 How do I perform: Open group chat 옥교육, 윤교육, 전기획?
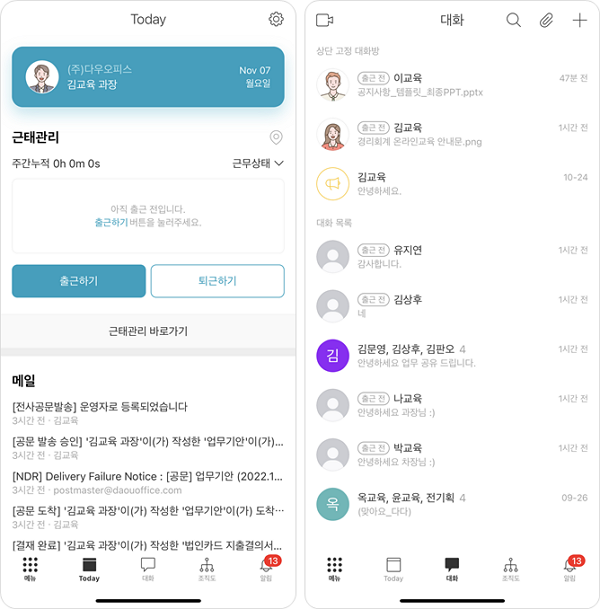450,504
